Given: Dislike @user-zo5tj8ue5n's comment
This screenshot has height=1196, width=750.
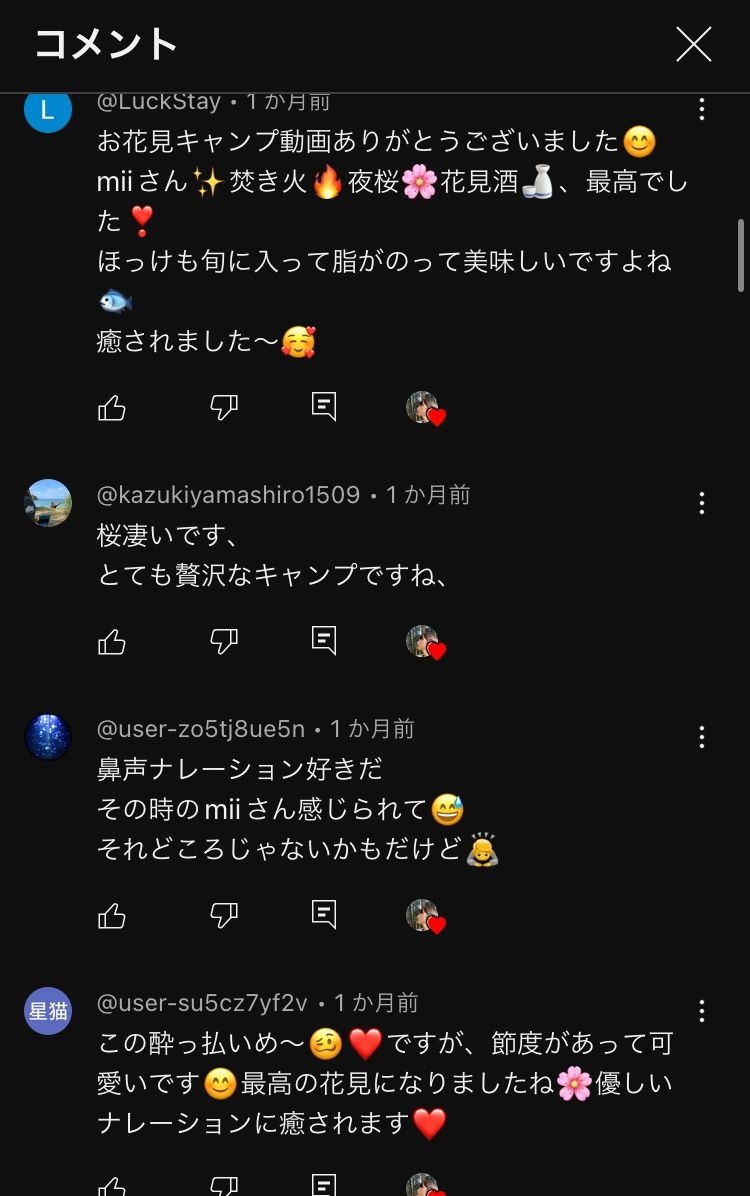Looking at the screenshot, I should click(224, 914).
